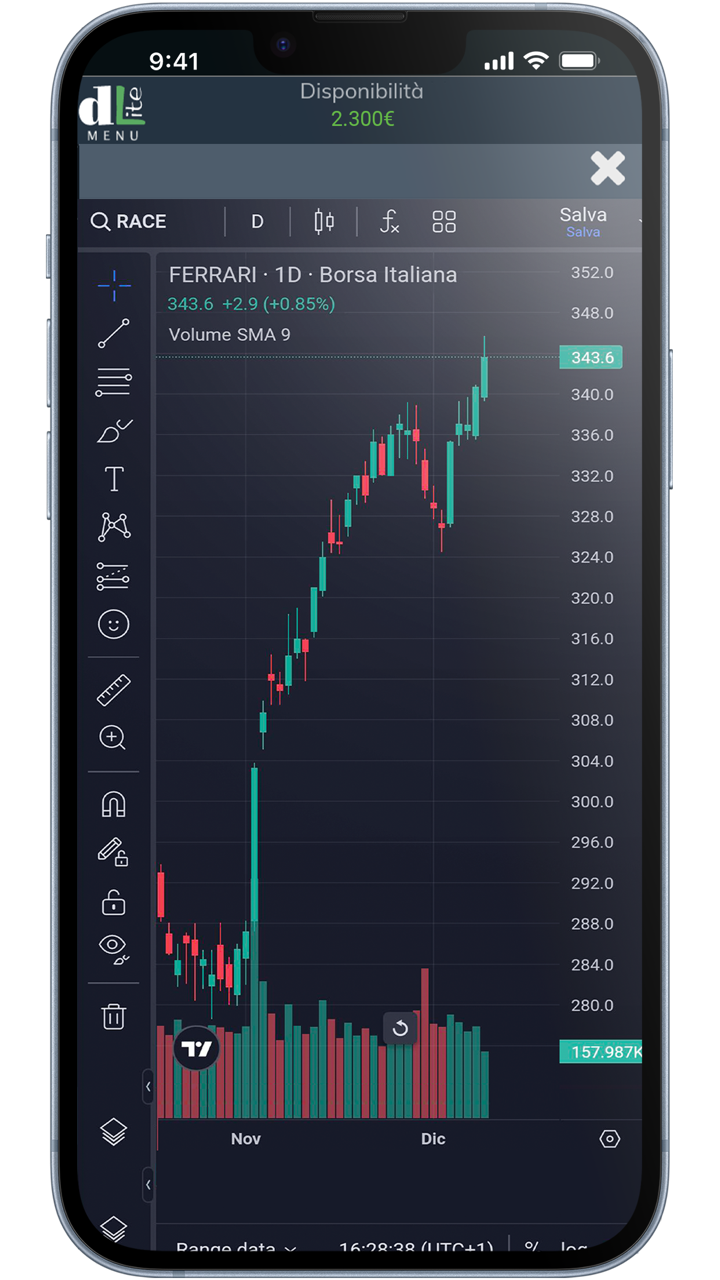Screen dimensions: 720x1280
Task: Lock all drawing tools
Action: coord(114,901)
